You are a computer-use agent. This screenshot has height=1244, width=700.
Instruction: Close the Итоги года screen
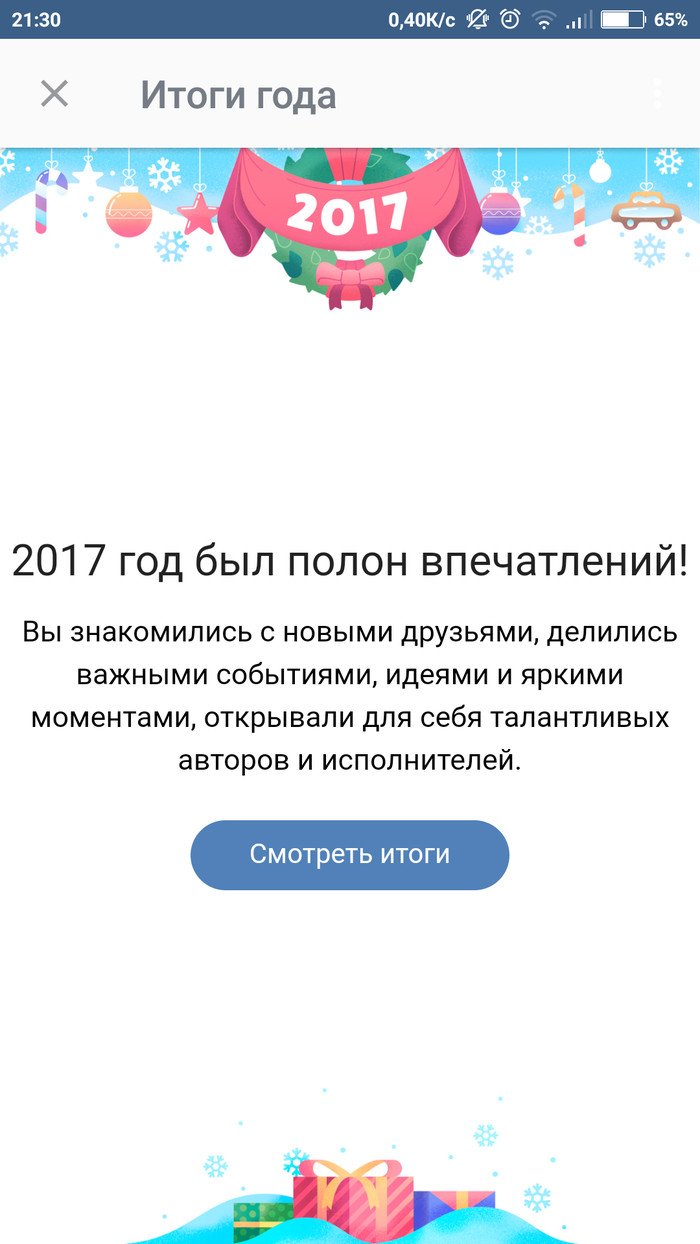(x=54, y=94)
